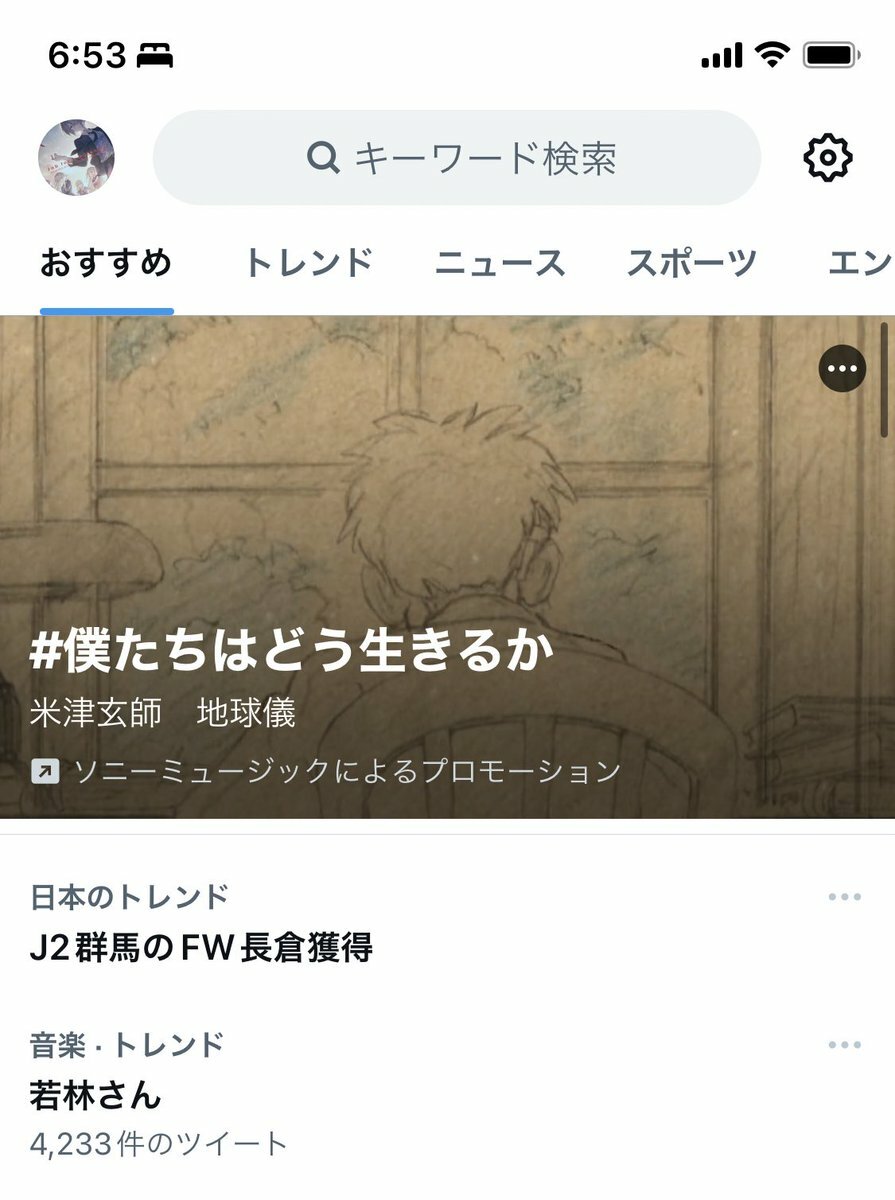The height and width of the screenshot is (1200, 895).
Task: Open more options for J2群馬のFW長倉獲得
Action: [844, 897]
